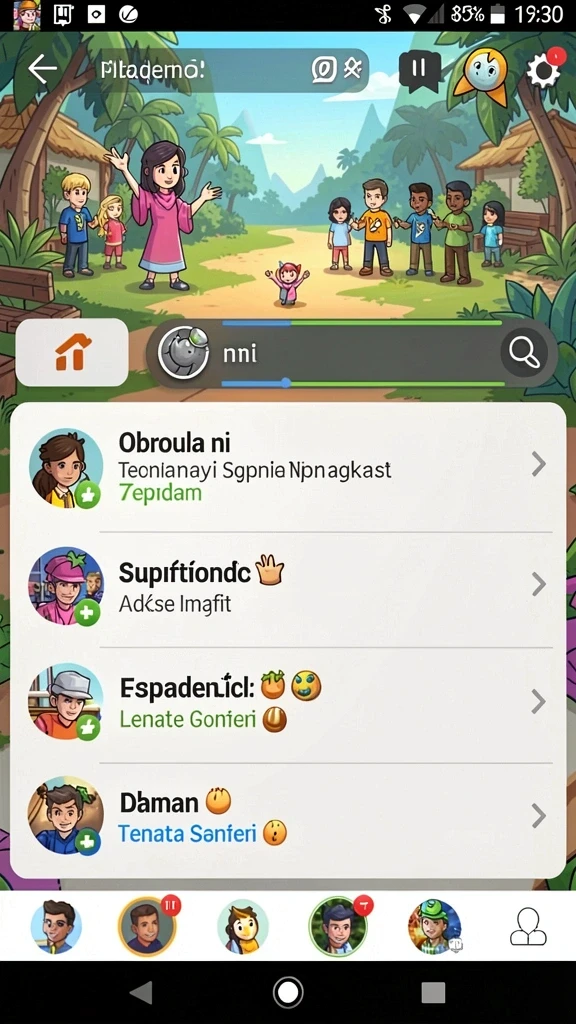Open the Obroula ni row
This screenshot has height=1024, width=576.
coord(288,466)
